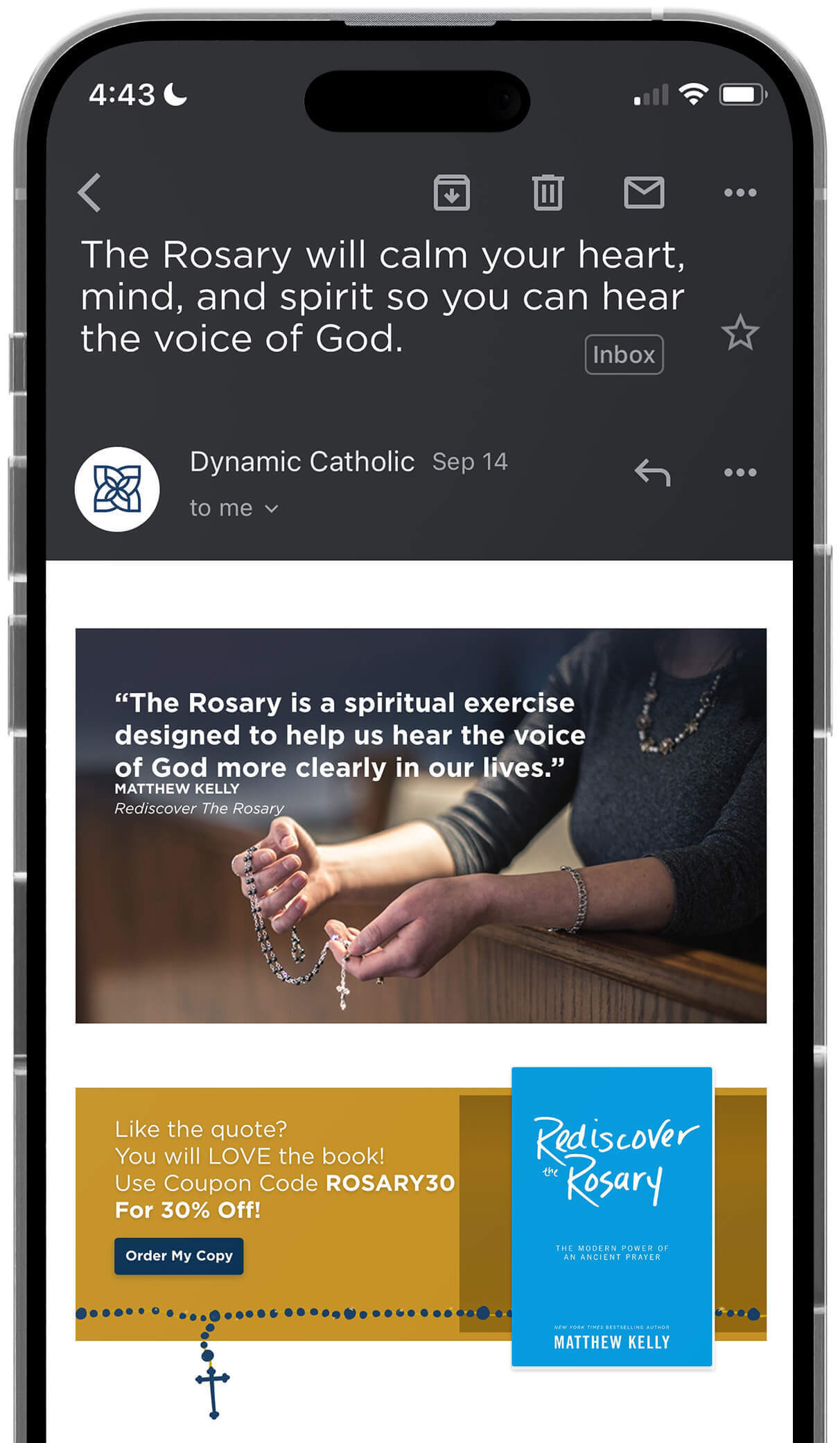
Task: Star this email
Action: (x=740, y=333)
